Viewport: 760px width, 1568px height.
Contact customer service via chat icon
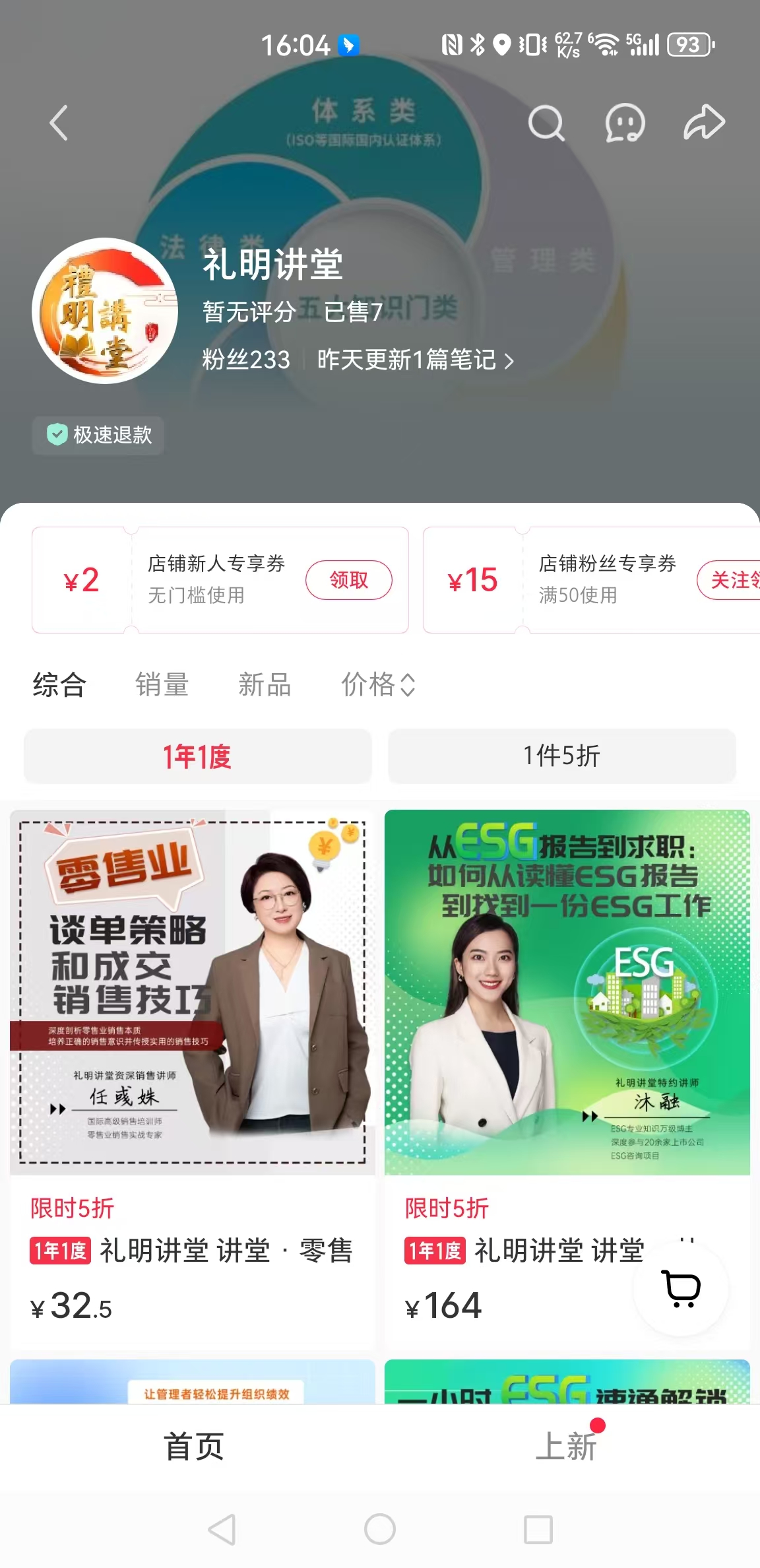click(624, 123)
